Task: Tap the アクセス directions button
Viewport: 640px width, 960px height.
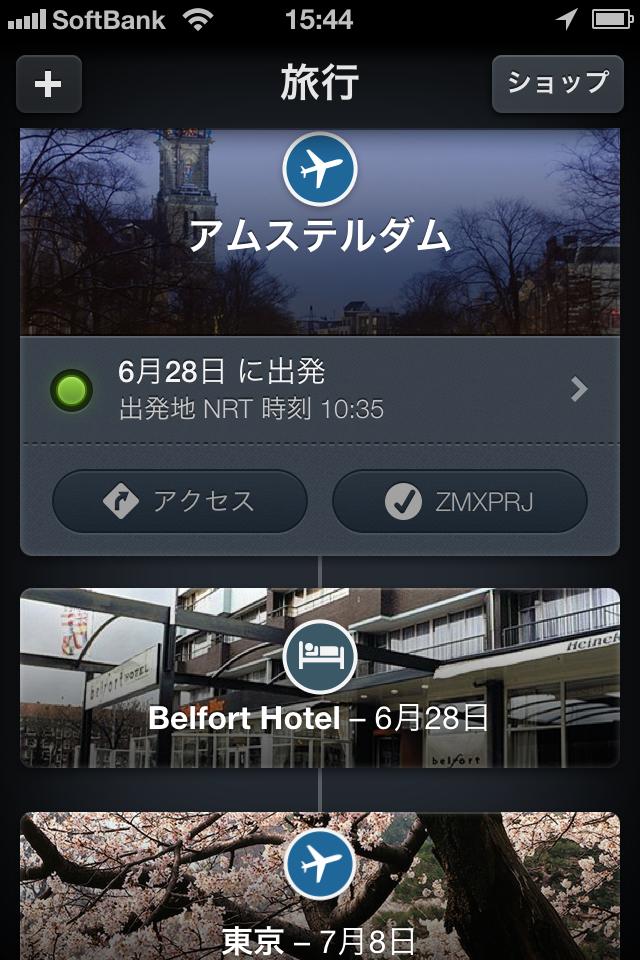Action: tap(180, 502)
